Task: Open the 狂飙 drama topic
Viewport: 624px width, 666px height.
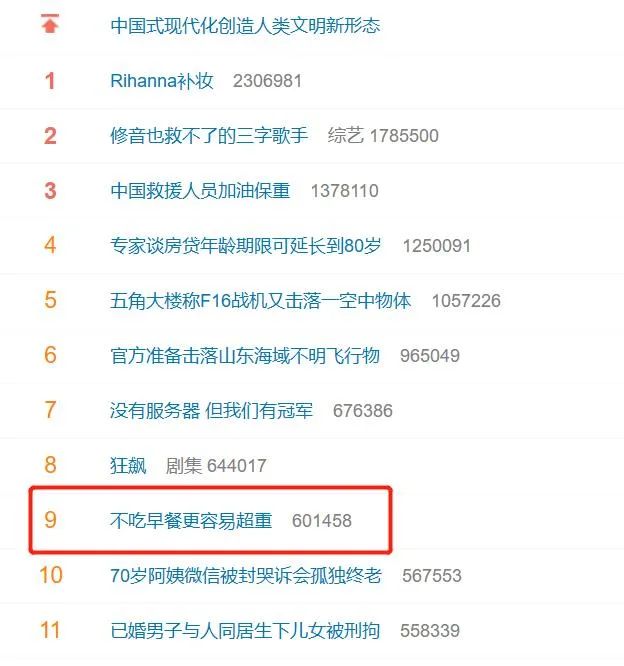Action: [128, 466]
